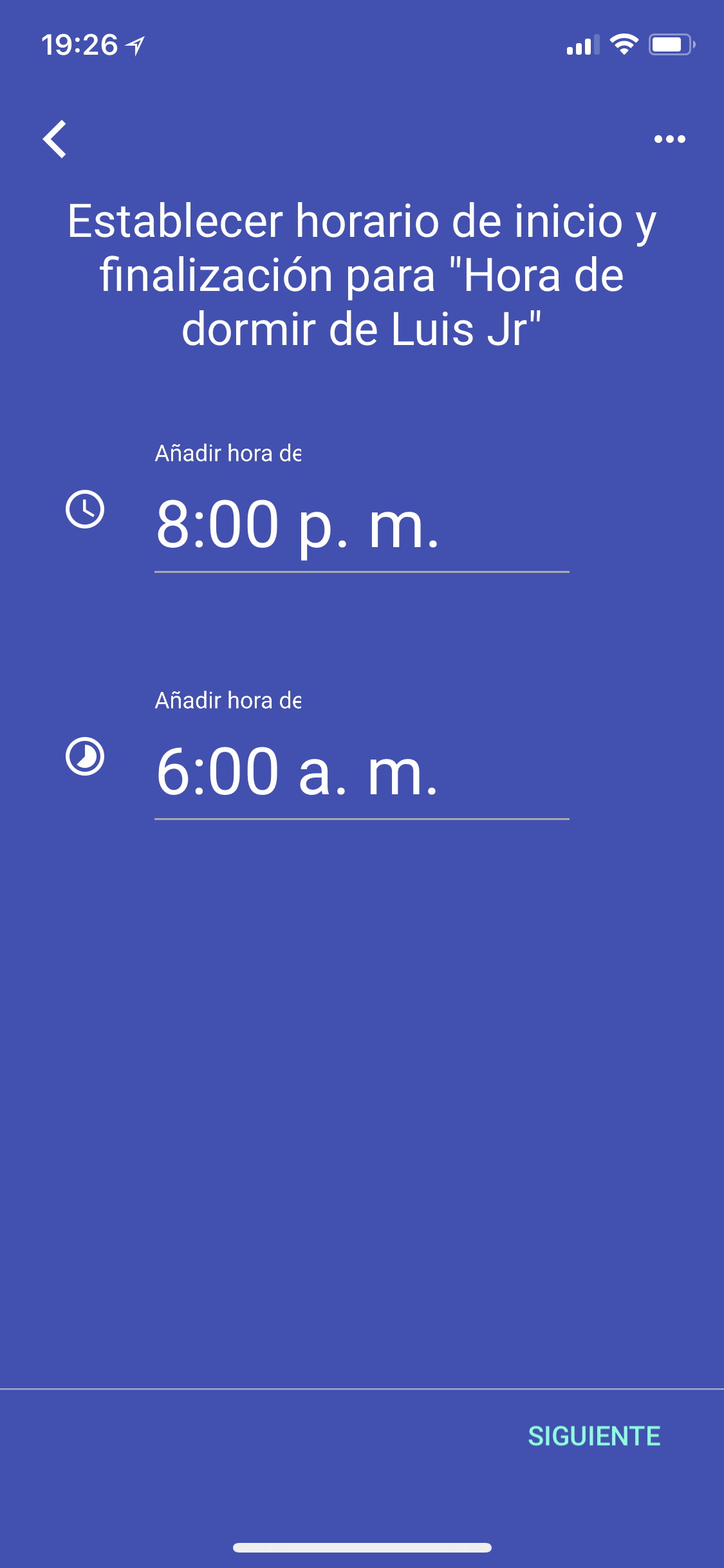Change the 6:00 a. m. end time

[x=362, y=774]
